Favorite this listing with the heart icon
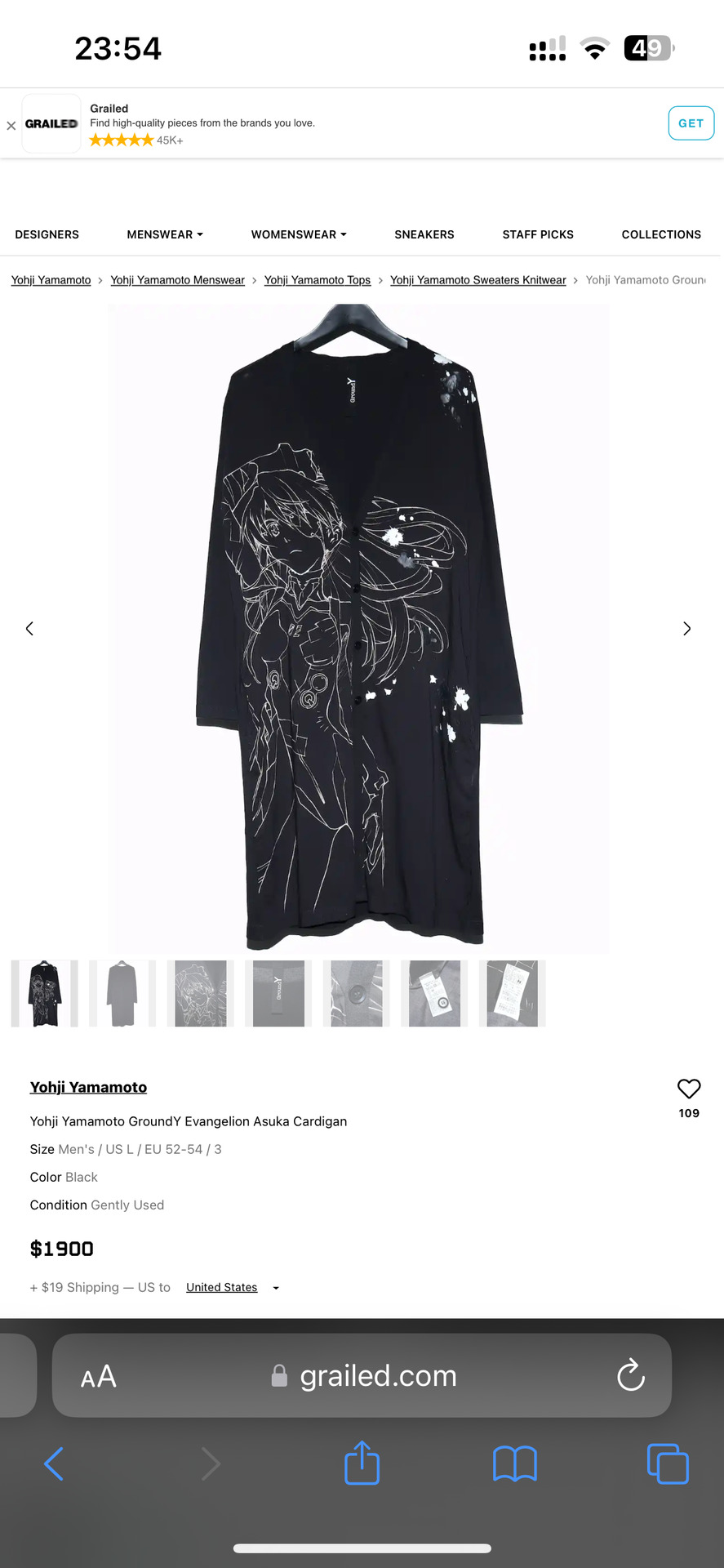The height and width of the screenshot is (1568, 724). [x=689, y=1089]
